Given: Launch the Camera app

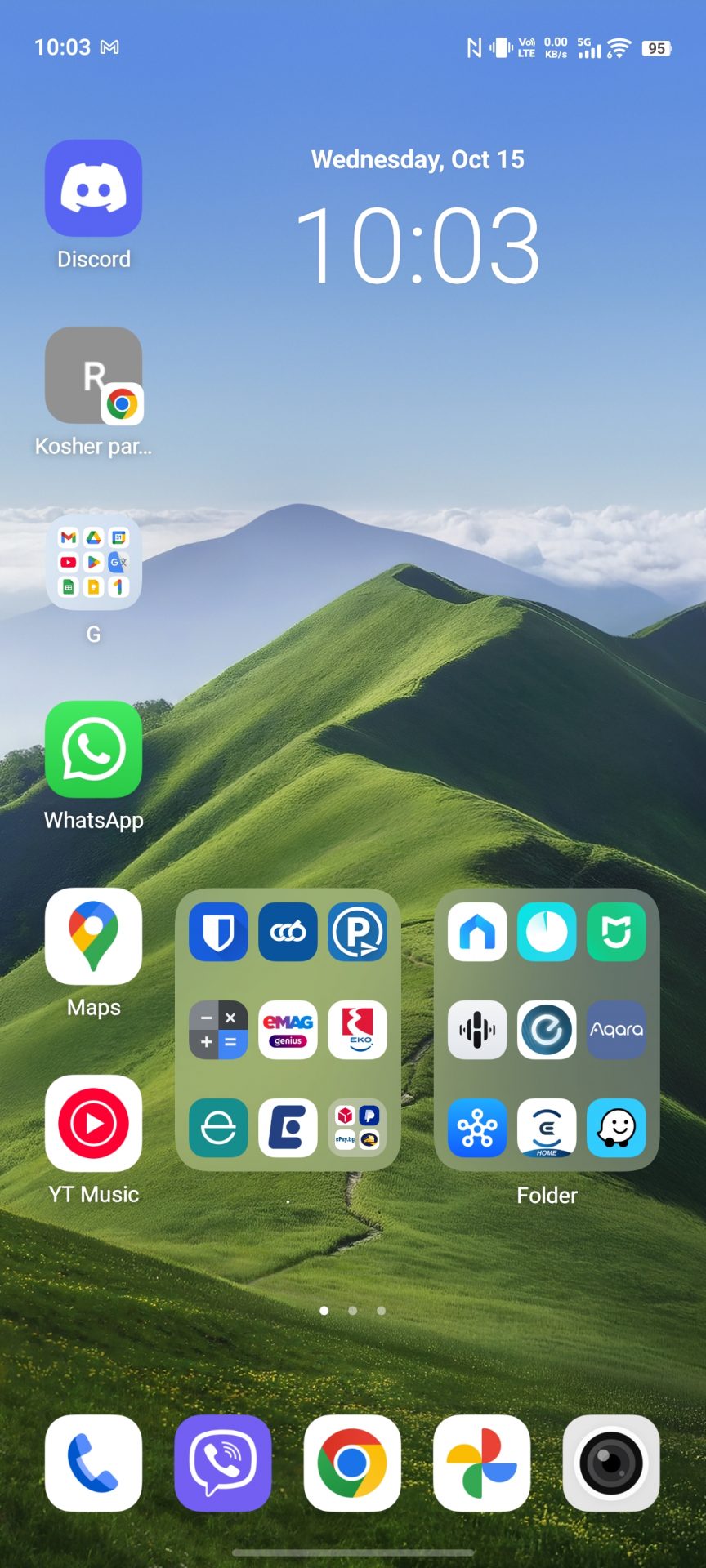Looking at the screenshot, I should 610,1463.
